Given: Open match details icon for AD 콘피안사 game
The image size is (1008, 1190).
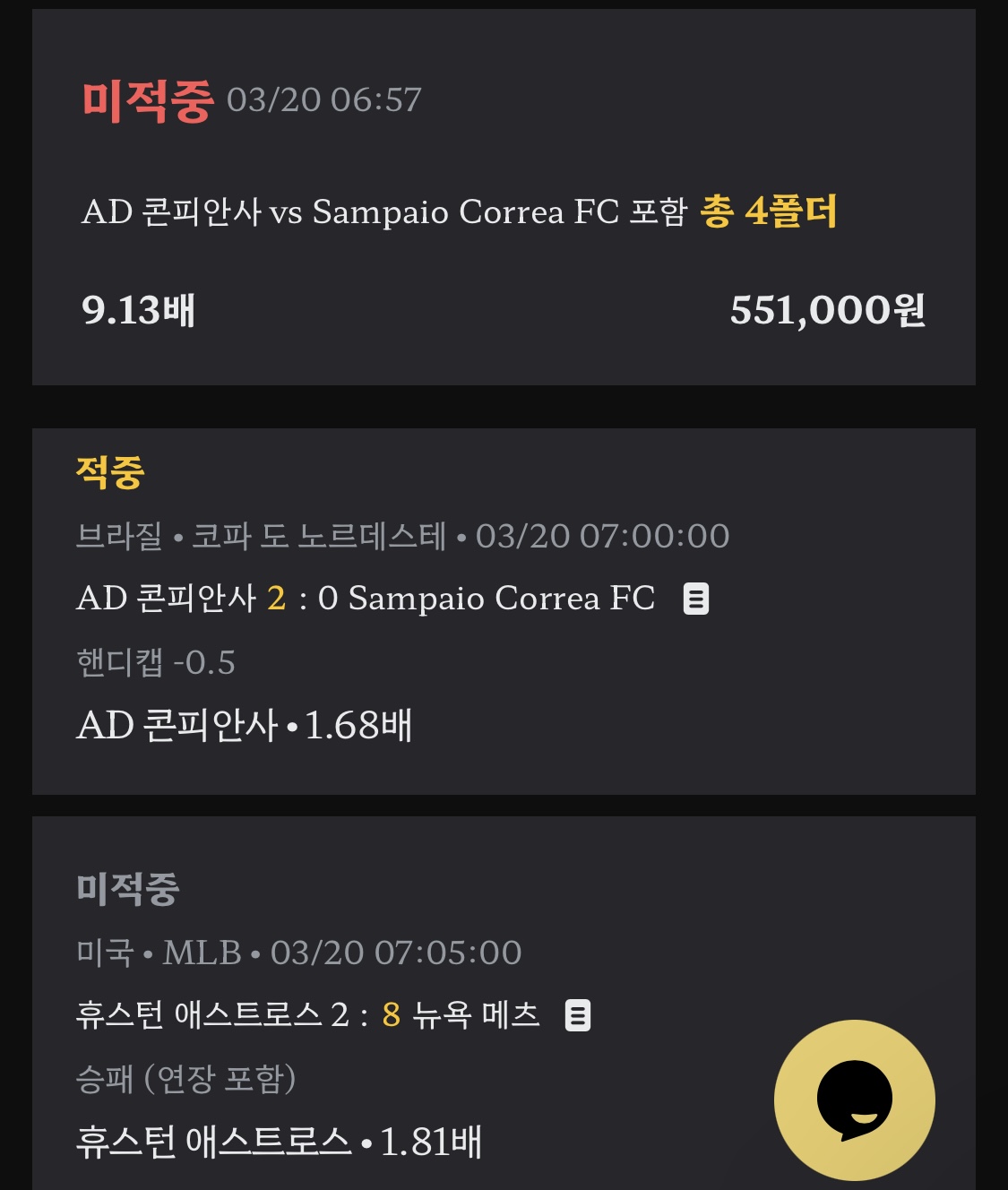Looking at the screenshot, I should pyautogui.click(x=696, y=599).
